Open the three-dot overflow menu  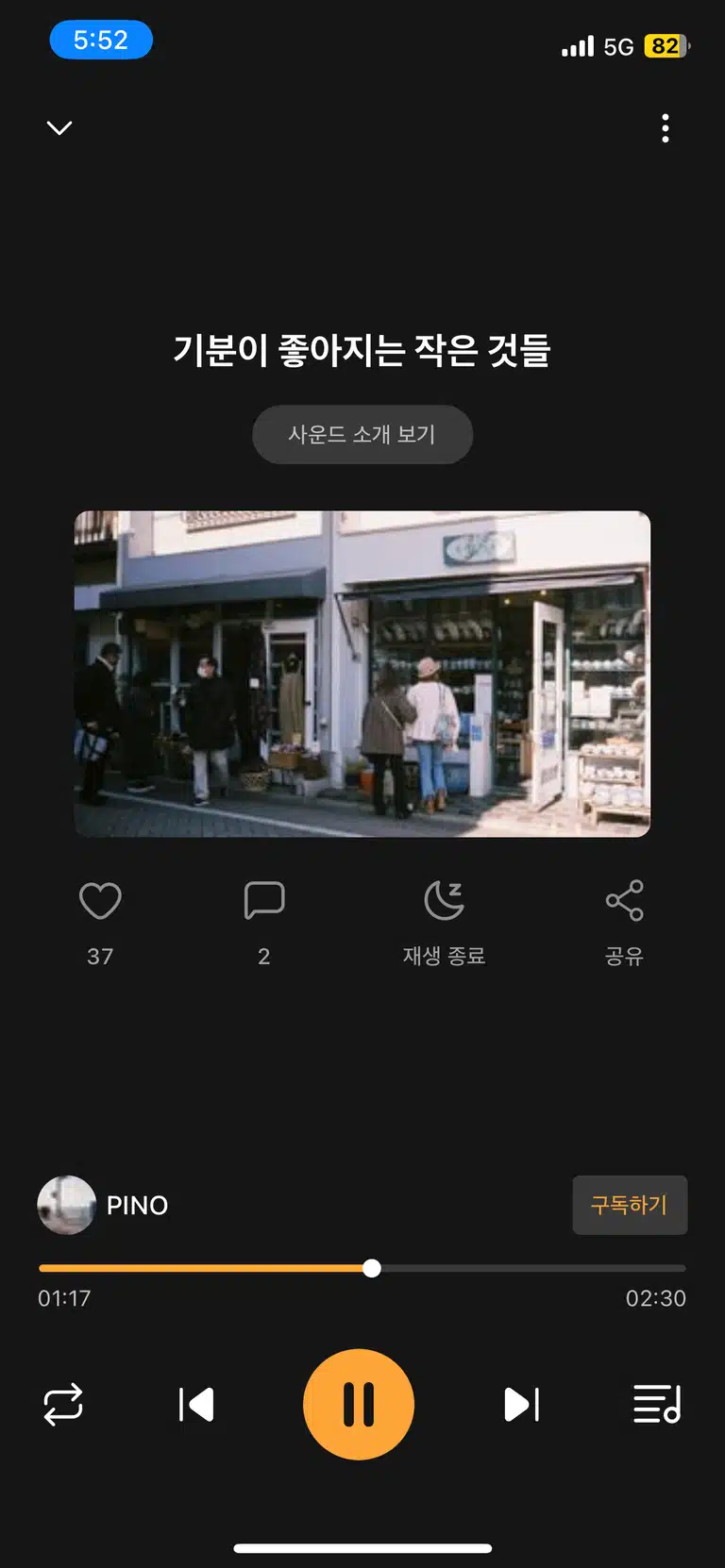coord(666,128)
